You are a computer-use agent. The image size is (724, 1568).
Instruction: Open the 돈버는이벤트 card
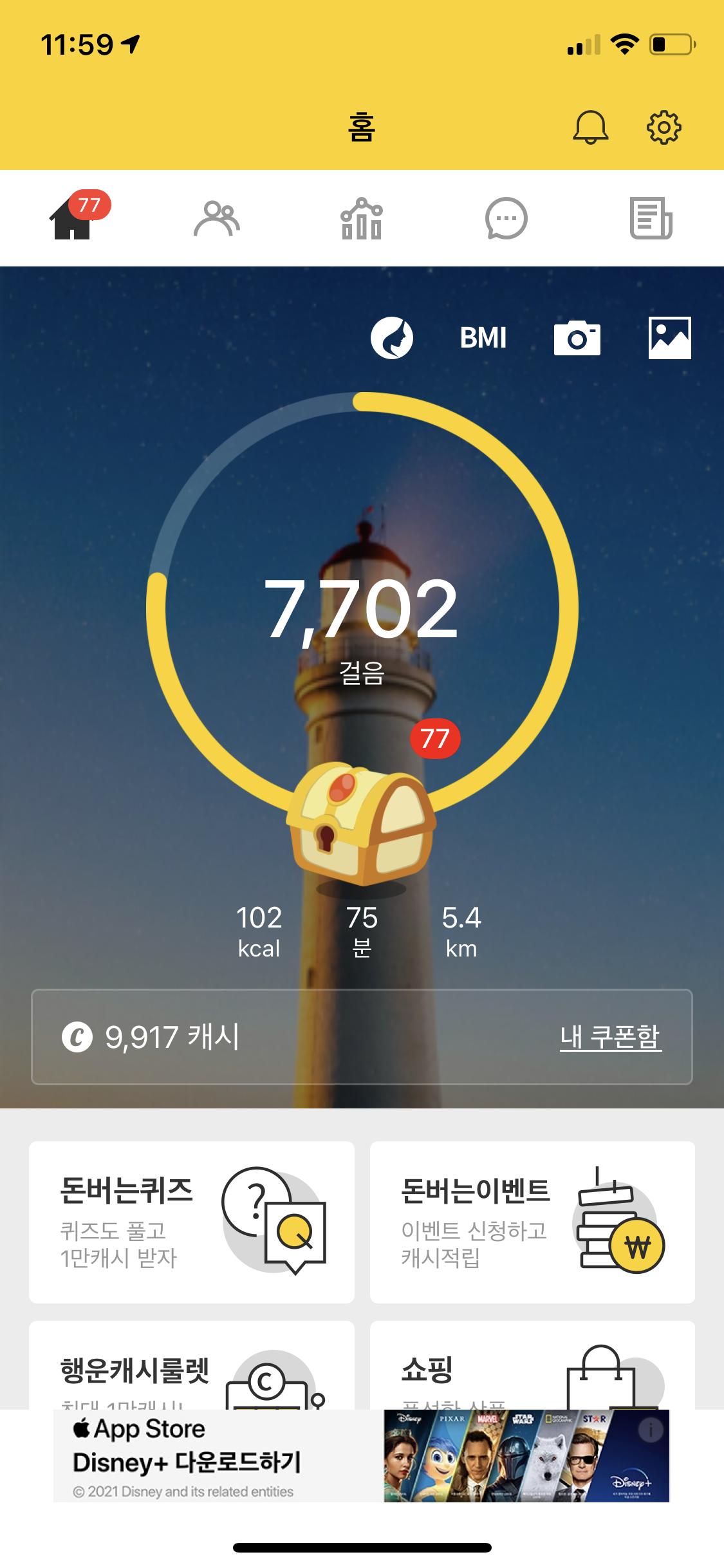[532, 1222]
